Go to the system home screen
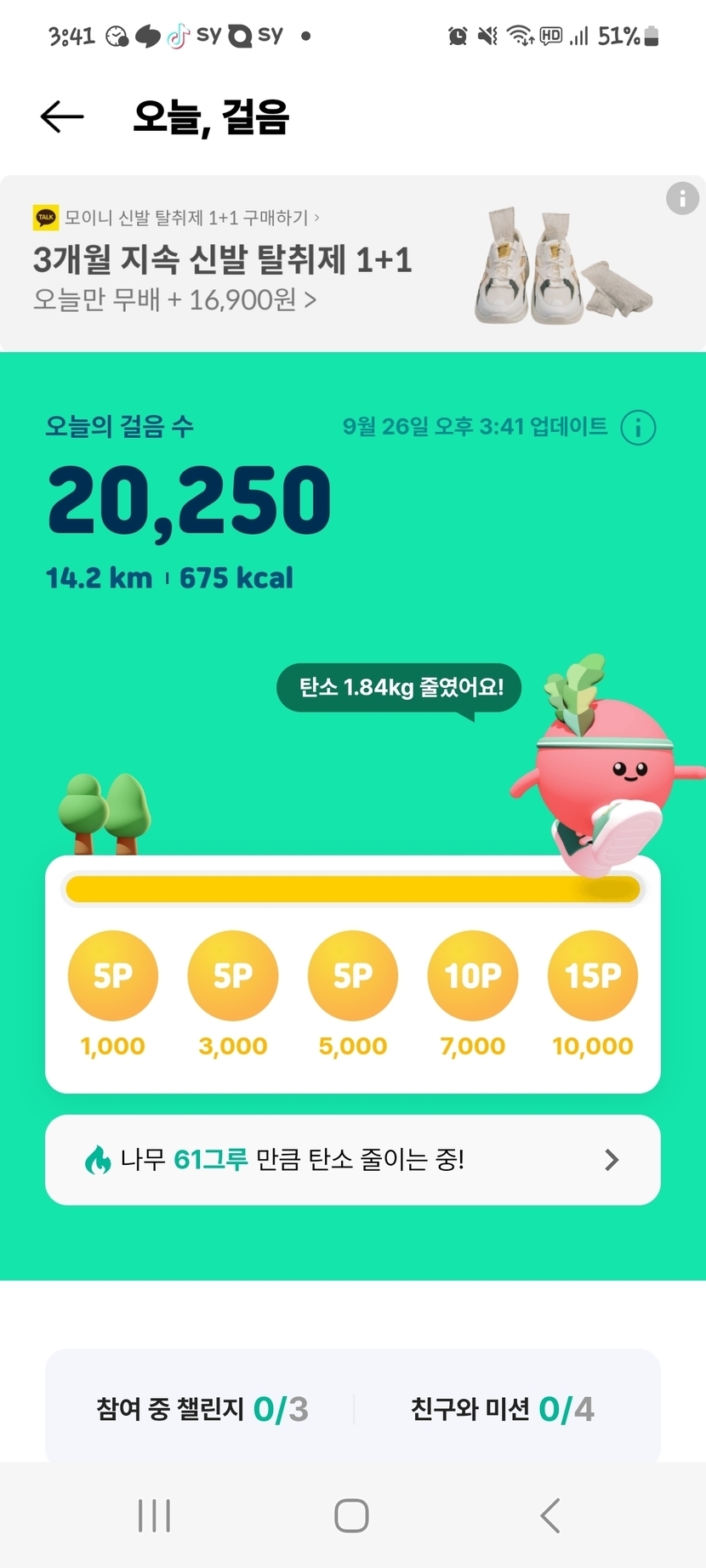The image size is (706, 1568). point(352,1515)
